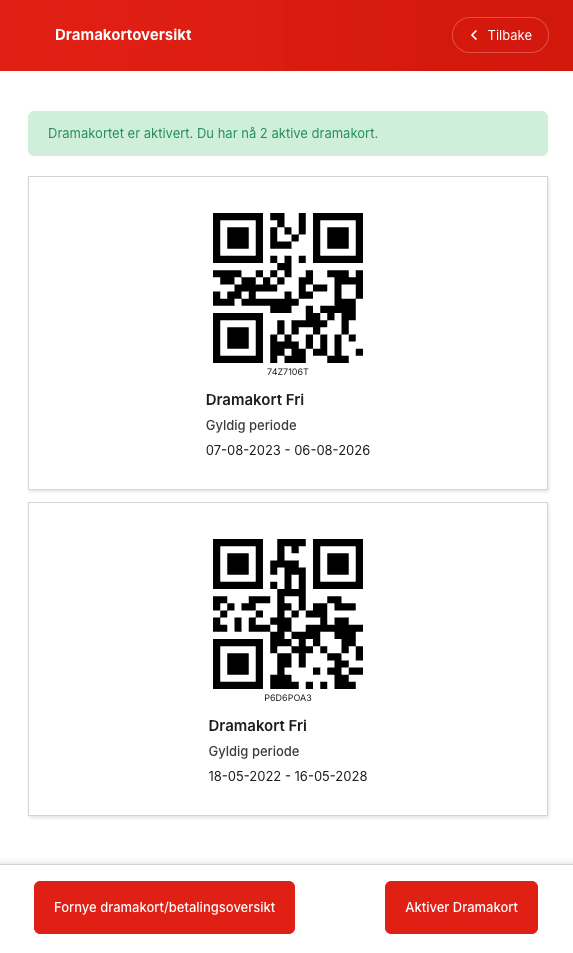Tap Aktiver Dramakort button
The height and width of the screenshot is (953, 573).
(x=461, y=907)
